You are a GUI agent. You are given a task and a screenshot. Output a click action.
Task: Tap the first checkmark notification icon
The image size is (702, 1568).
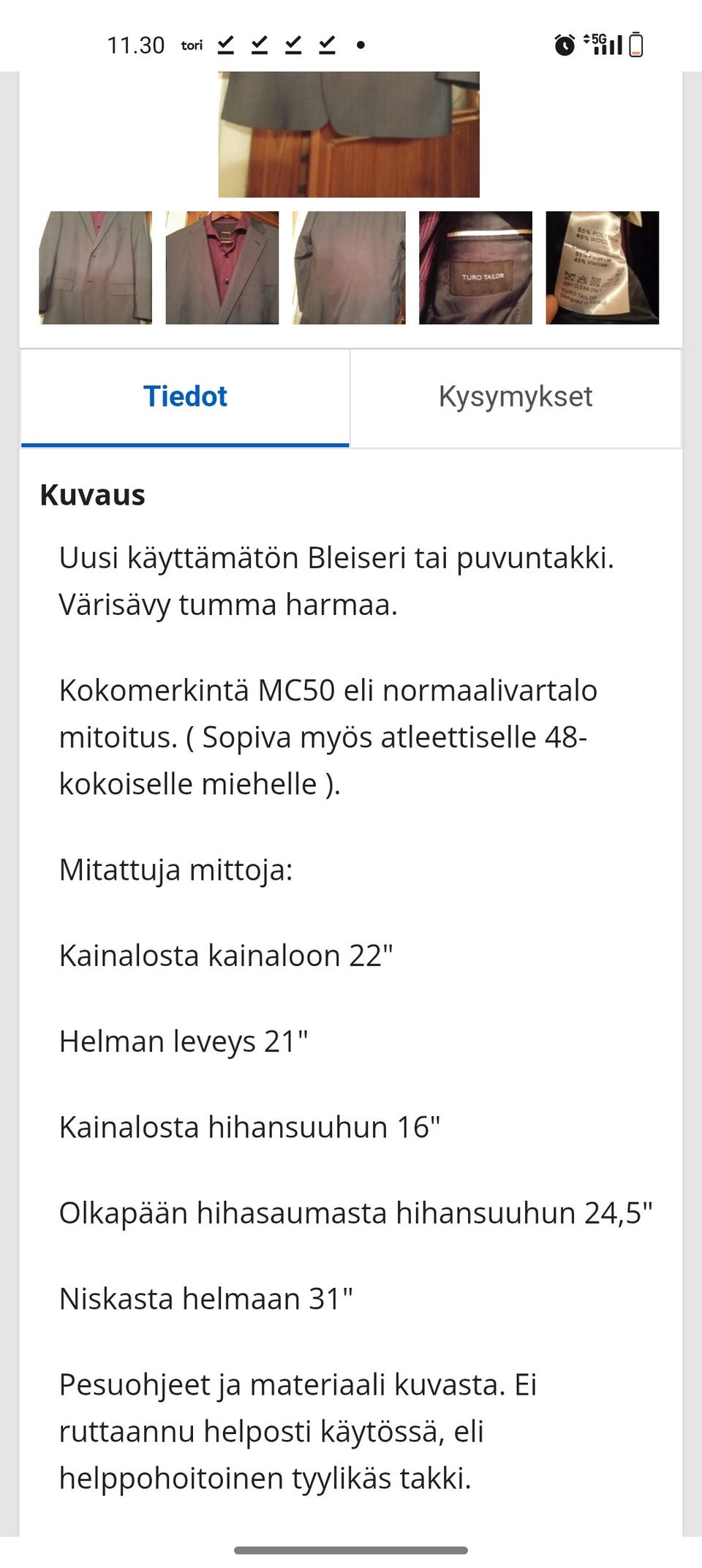[227, 45]
